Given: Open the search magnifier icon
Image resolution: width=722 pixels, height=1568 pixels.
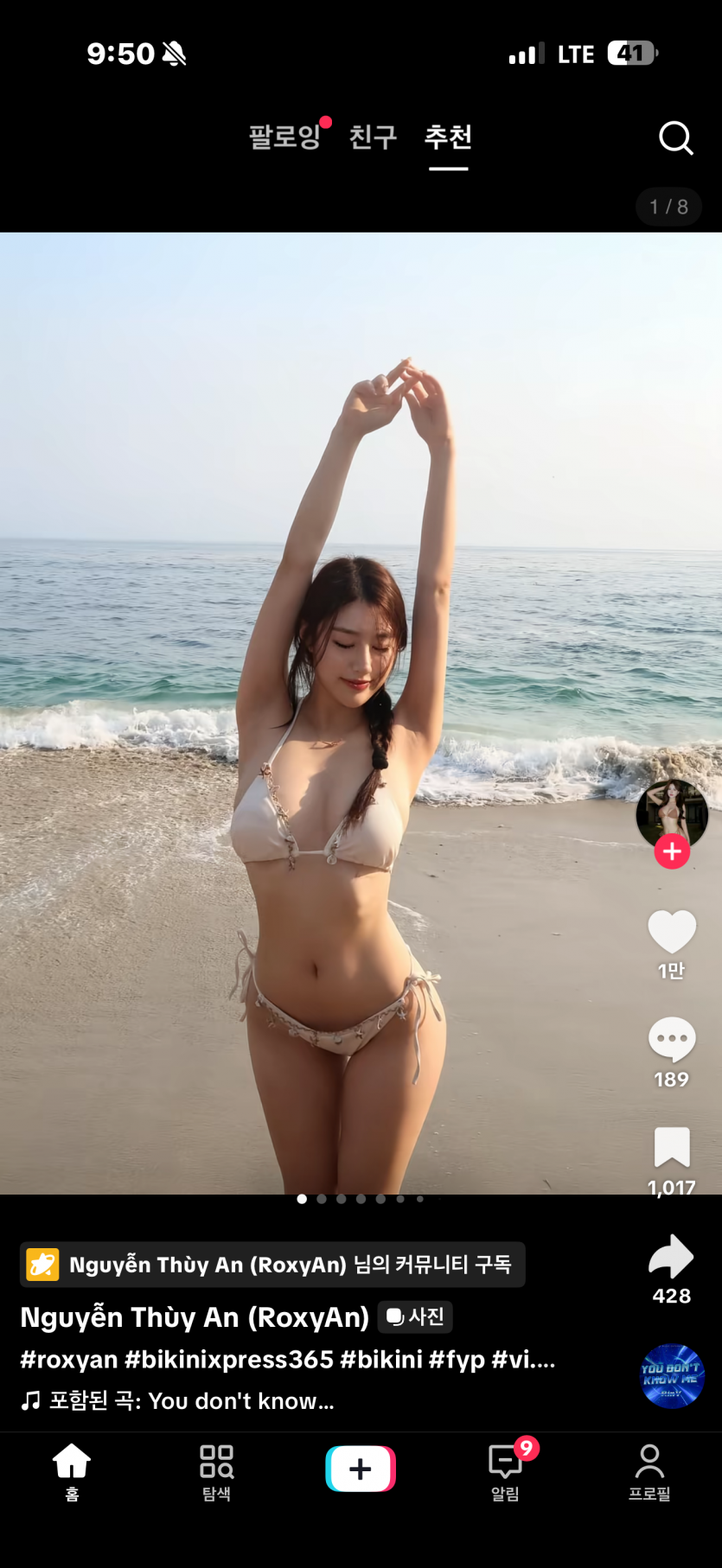Looking at the screenshot, I should [675, 137].
